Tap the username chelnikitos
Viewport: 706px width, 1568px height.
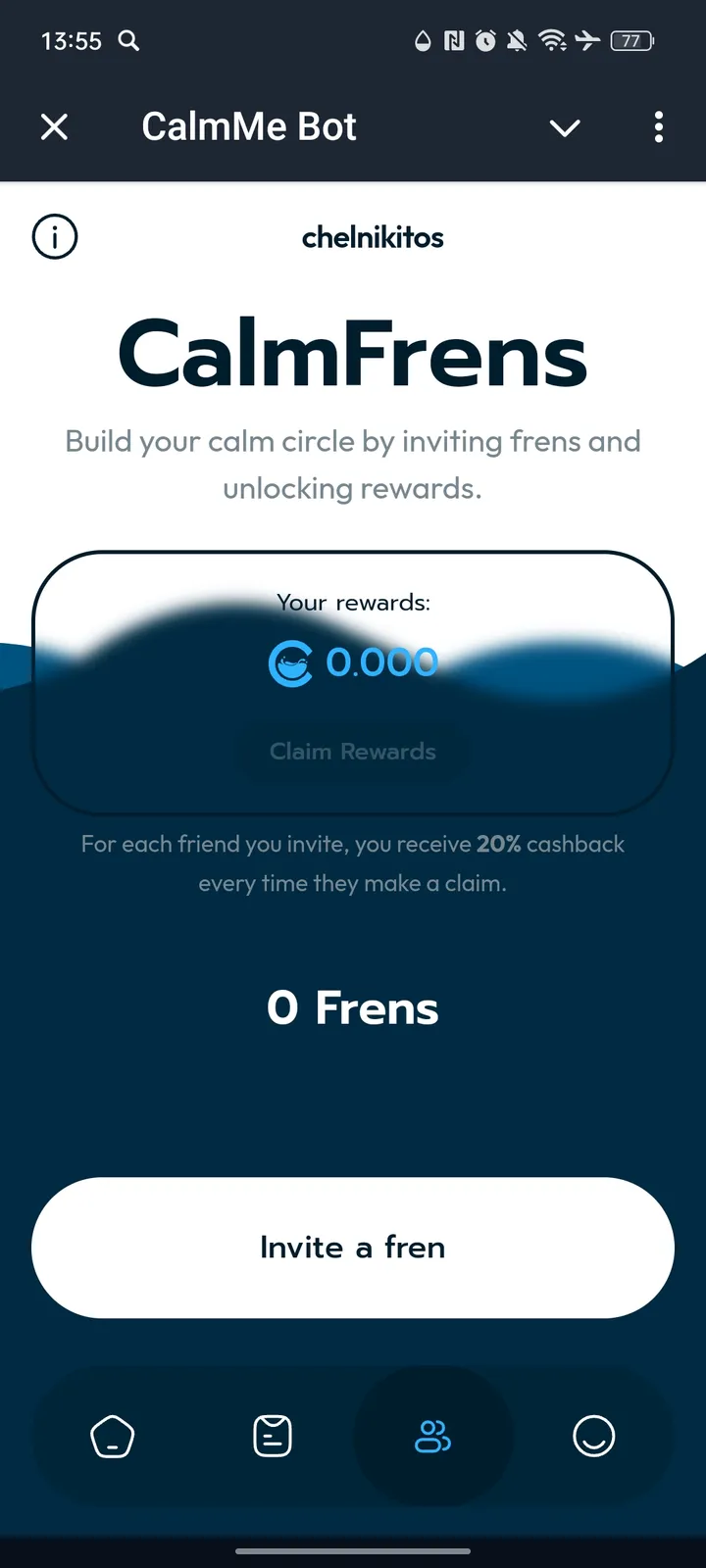(x=373, y=236)
